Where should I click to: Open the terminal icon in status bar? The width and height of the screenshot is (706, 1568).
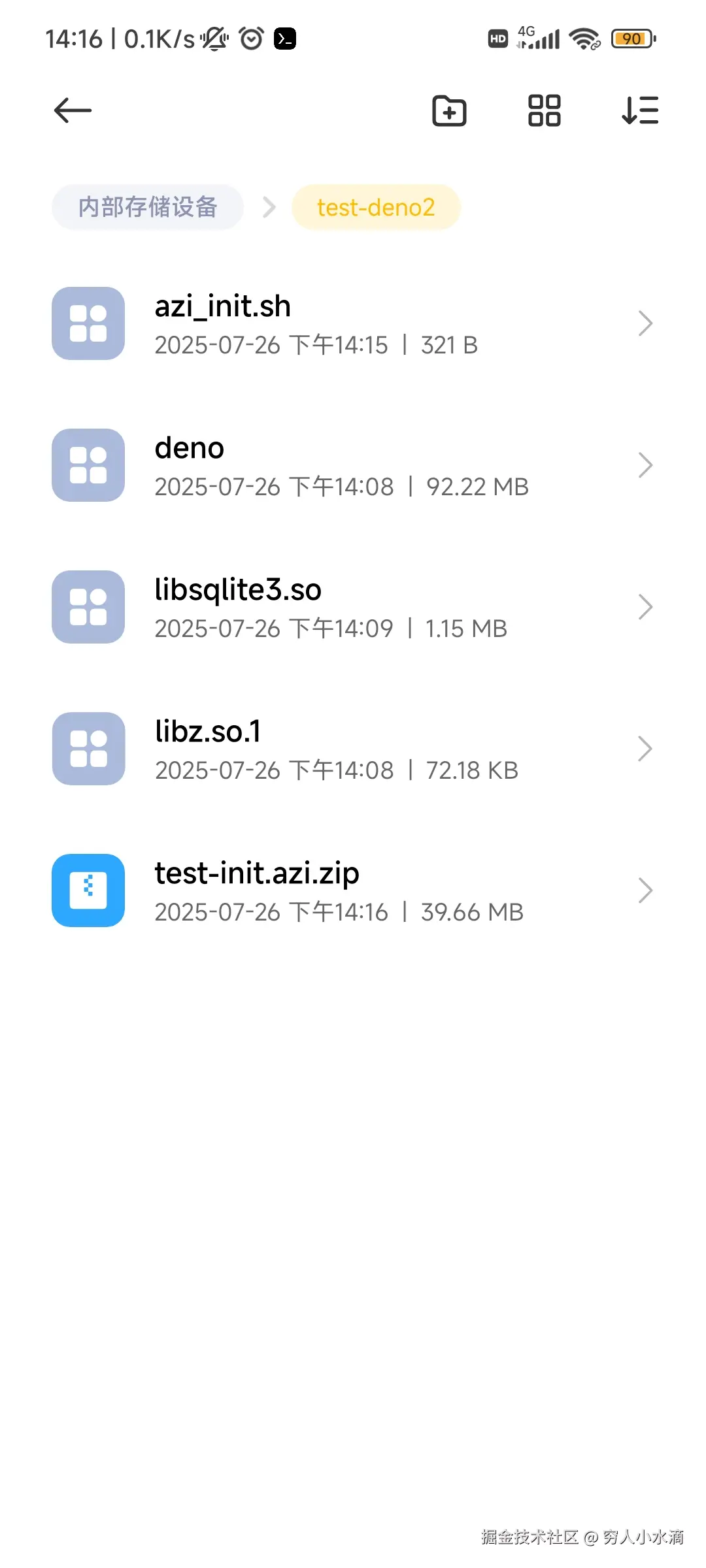coord(284,38)
